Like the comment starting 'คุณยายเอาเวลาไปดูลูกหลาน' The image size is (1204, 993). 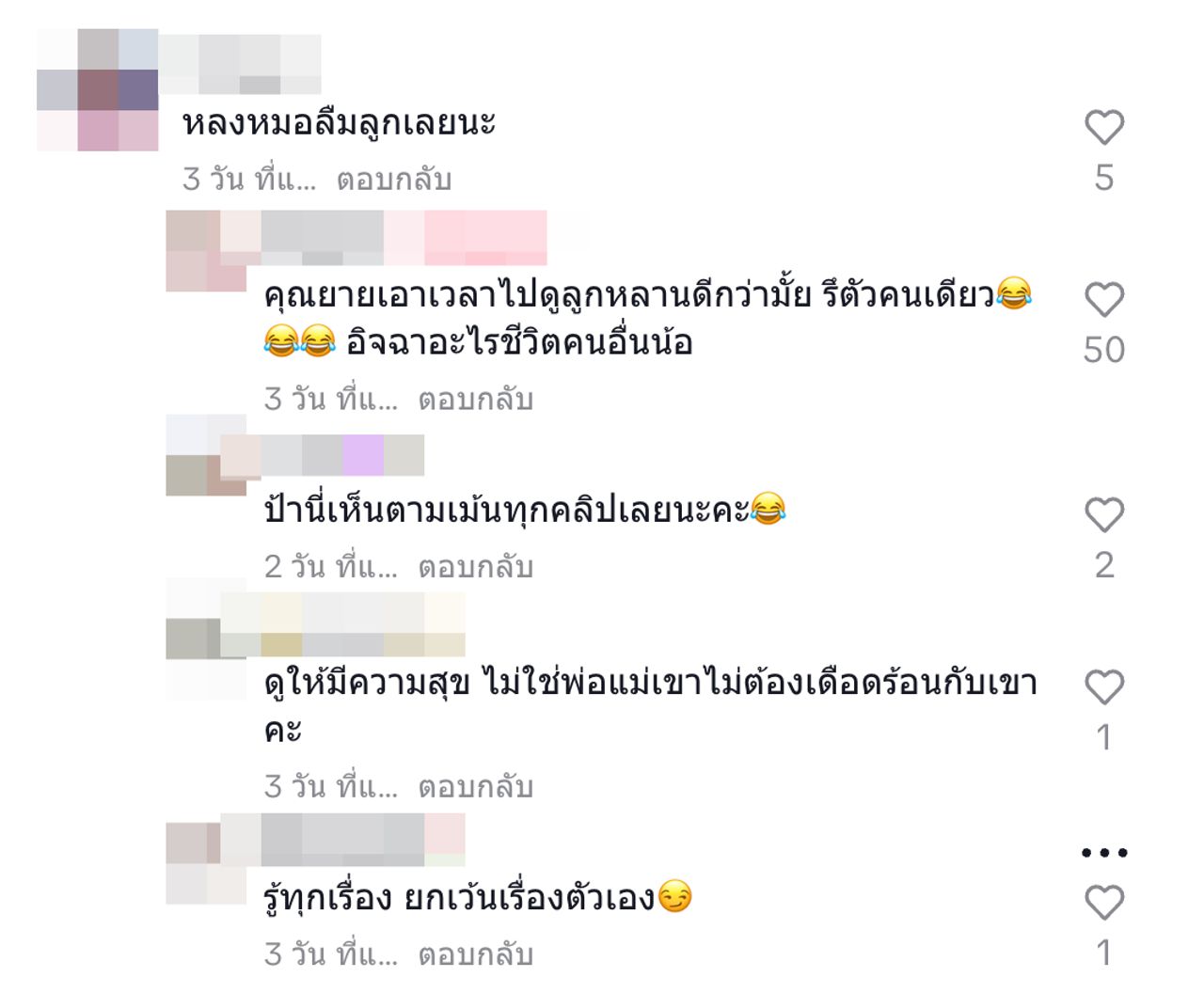click(x=1104, y=300)
